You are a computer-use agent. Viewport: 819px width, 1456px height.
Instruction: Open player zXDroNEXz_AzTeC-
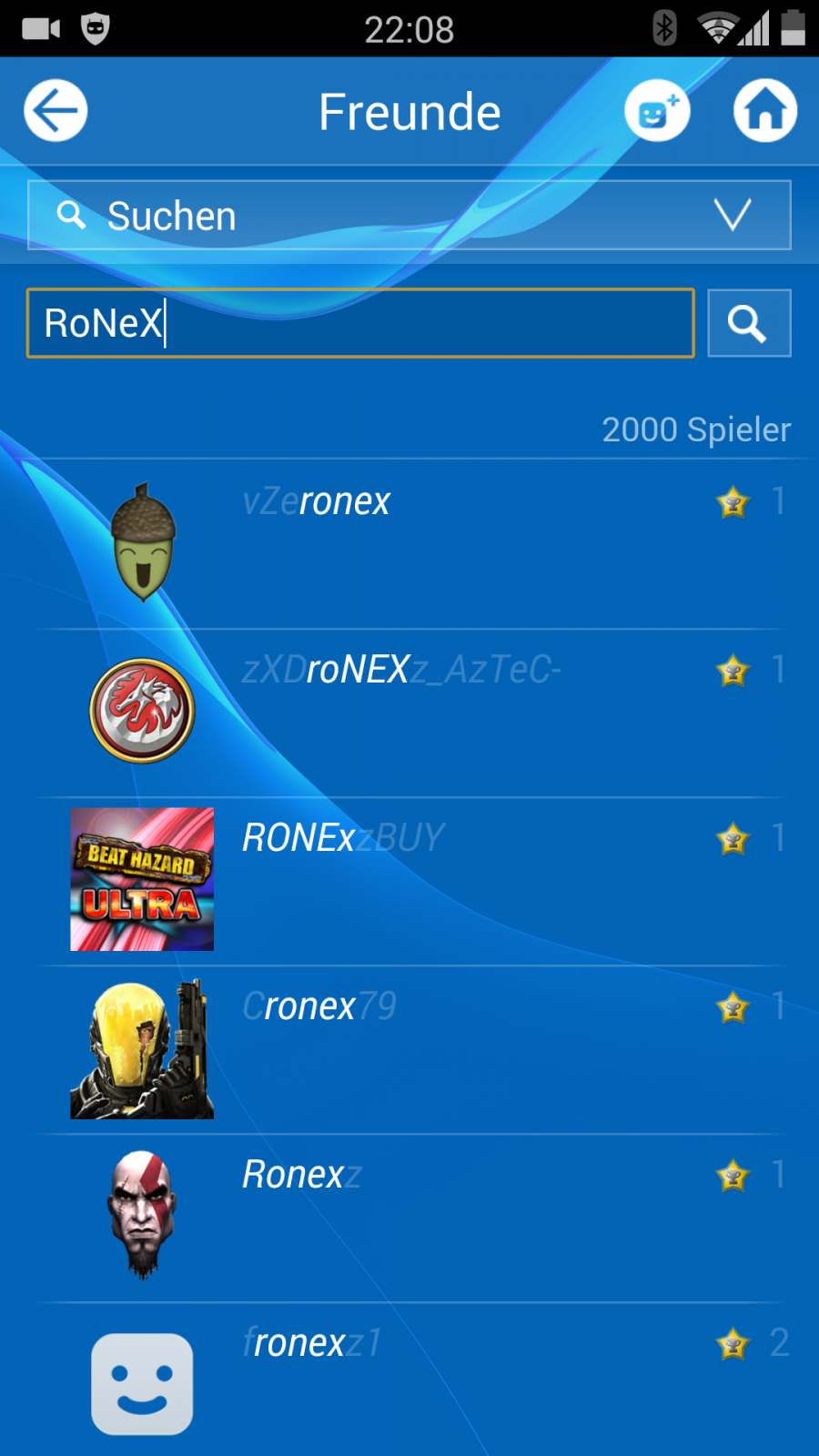(409, 713)
